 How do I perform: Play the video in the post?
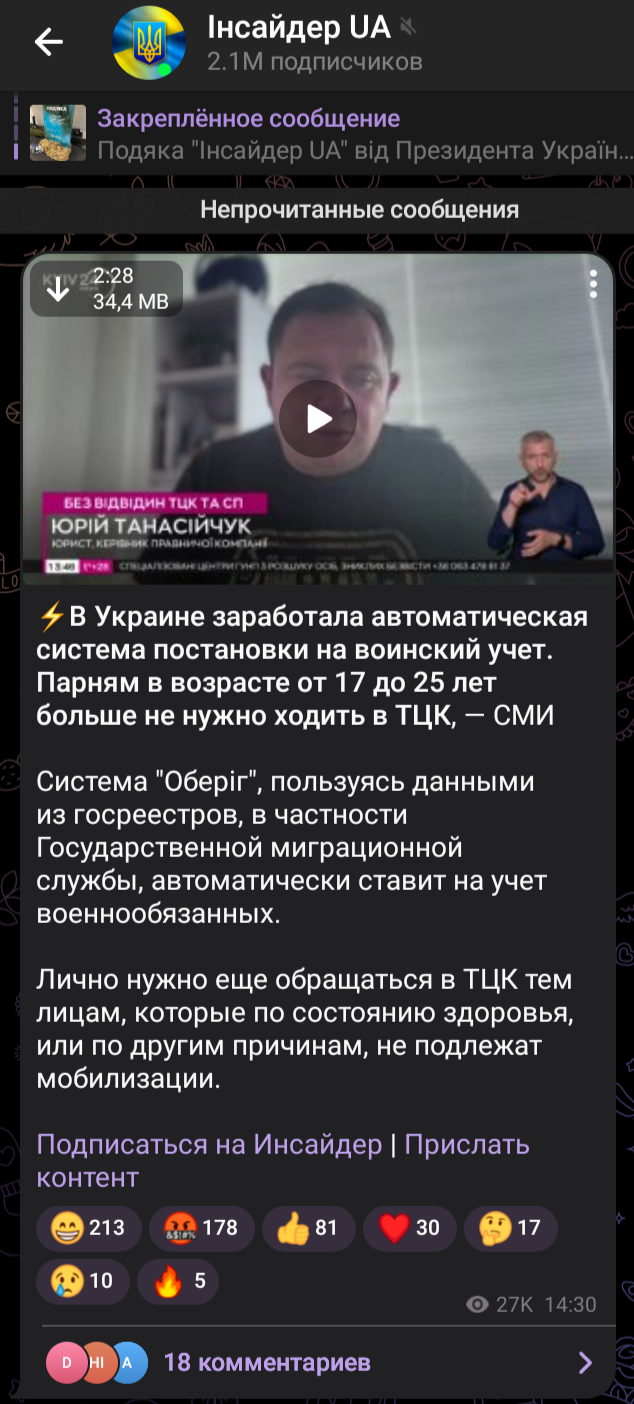(317, 418)
